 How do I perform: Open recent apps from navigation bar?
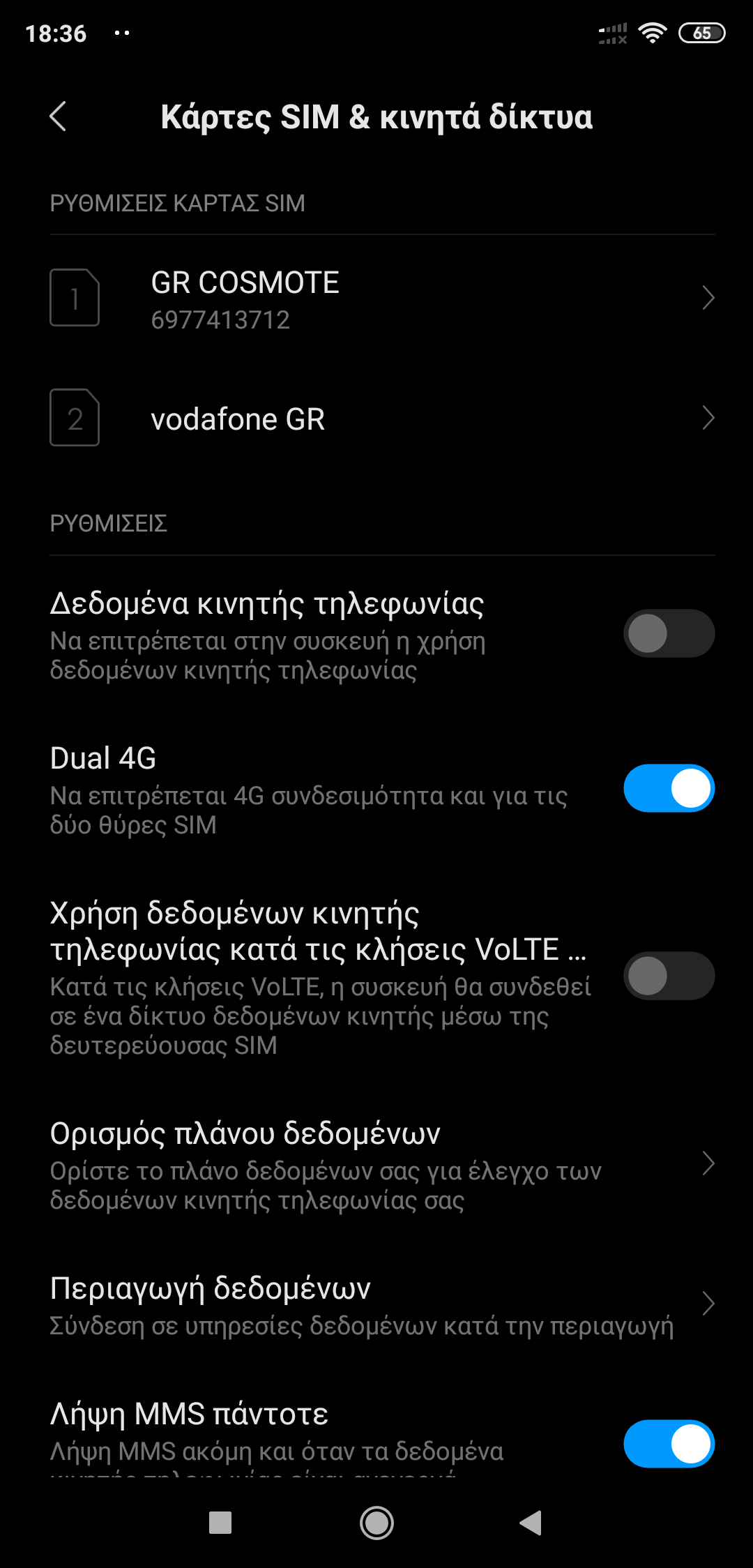220,1523
